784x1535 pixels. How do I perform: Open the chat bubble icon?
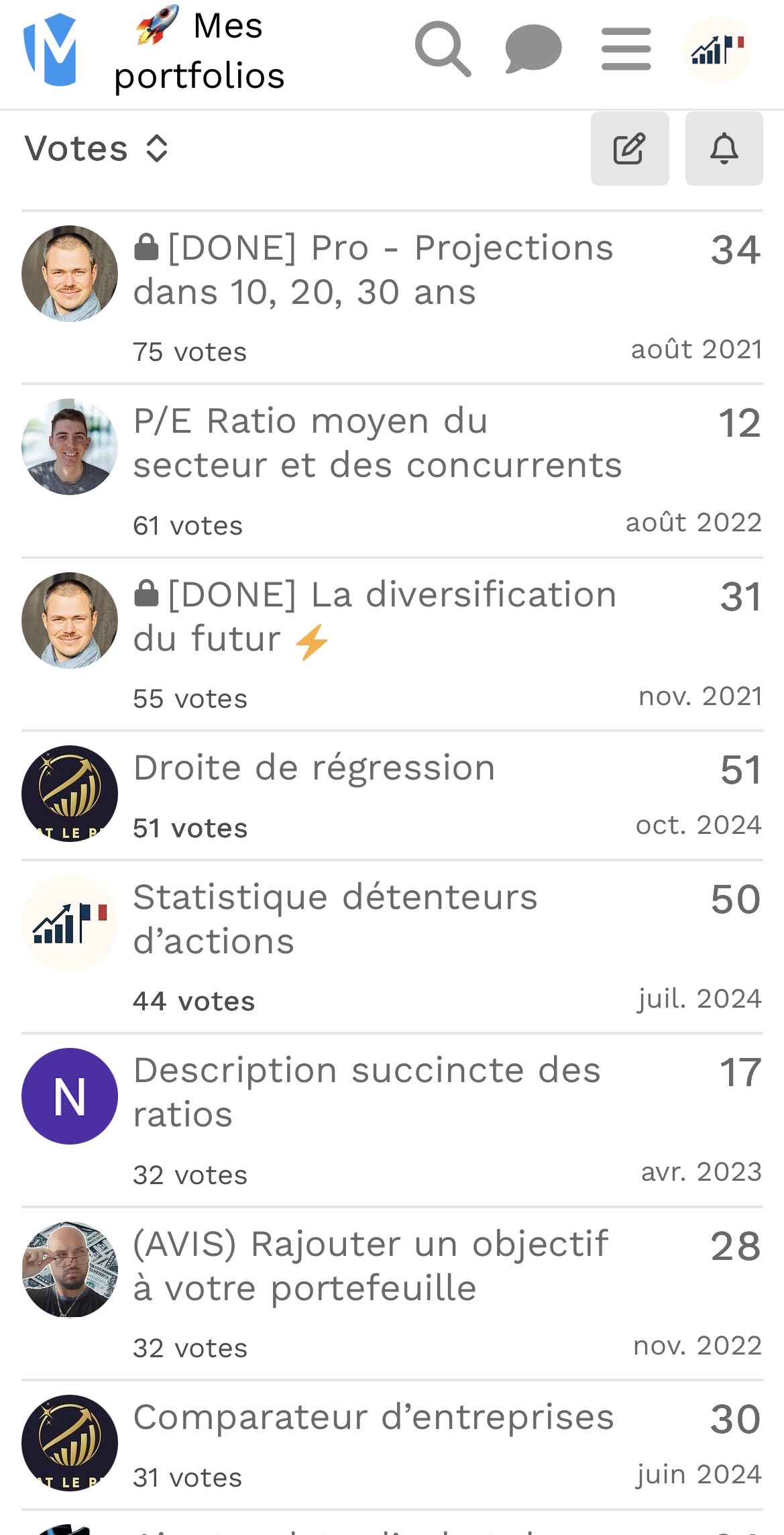pos(533,49)
